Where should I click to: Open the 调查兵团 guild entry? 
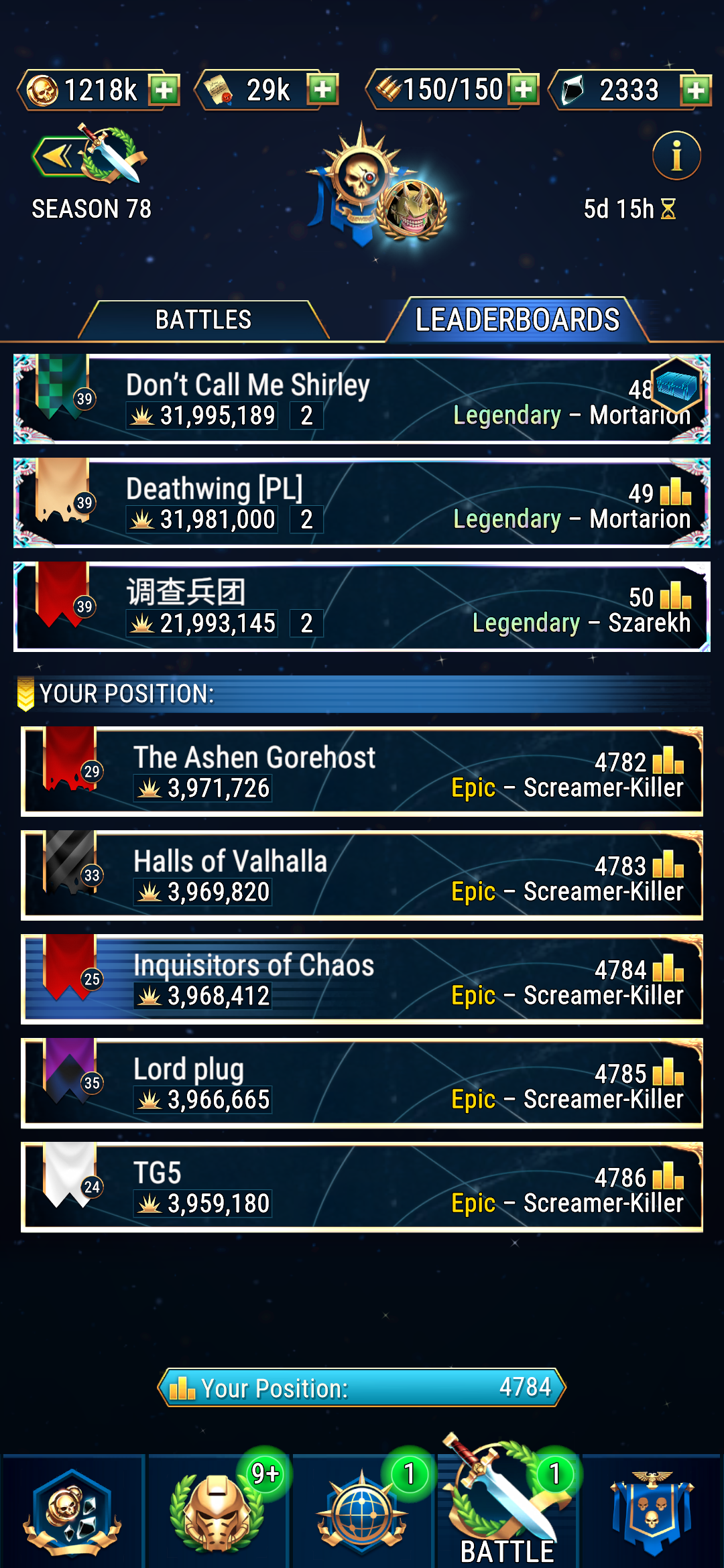click(362, 607)
